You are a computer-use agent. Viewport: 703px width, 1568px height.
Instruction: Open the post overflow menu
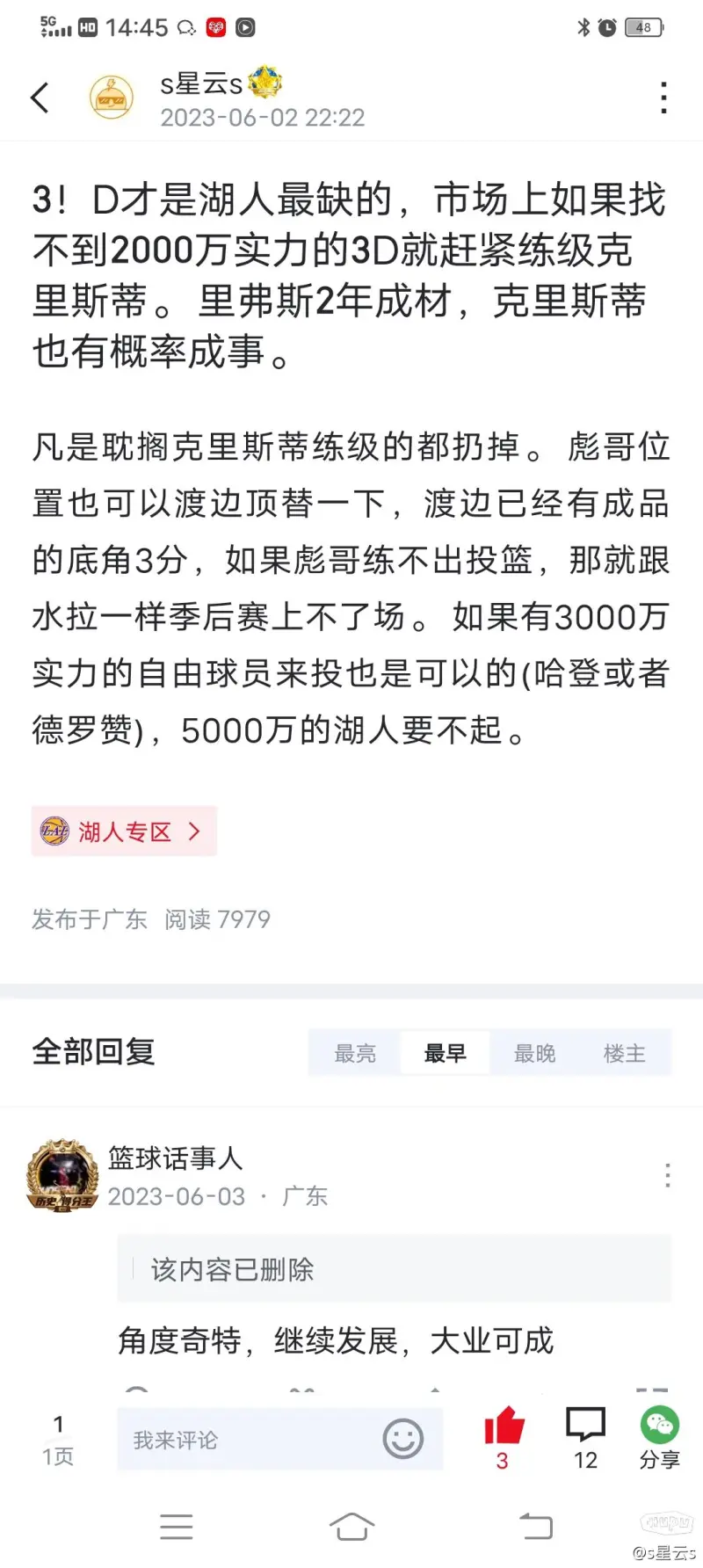click(x=664, y=98)
